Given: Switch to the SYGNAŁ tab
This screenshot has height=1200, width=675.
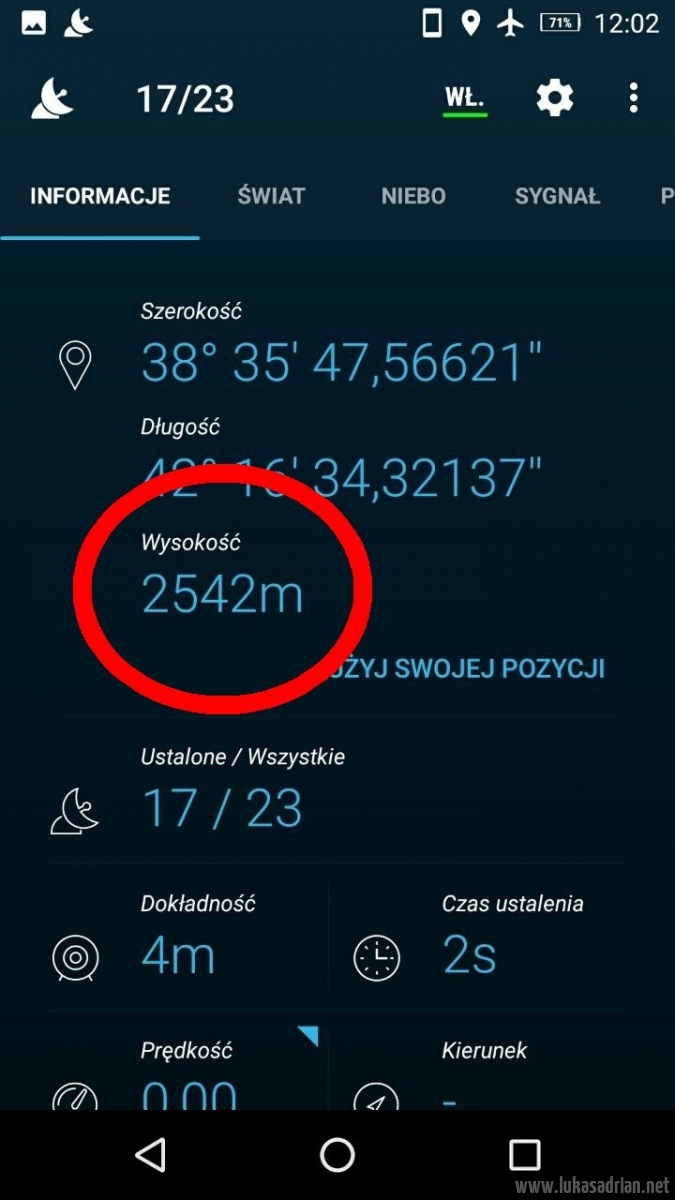Looking at the screenshot, I should (557, 196).
